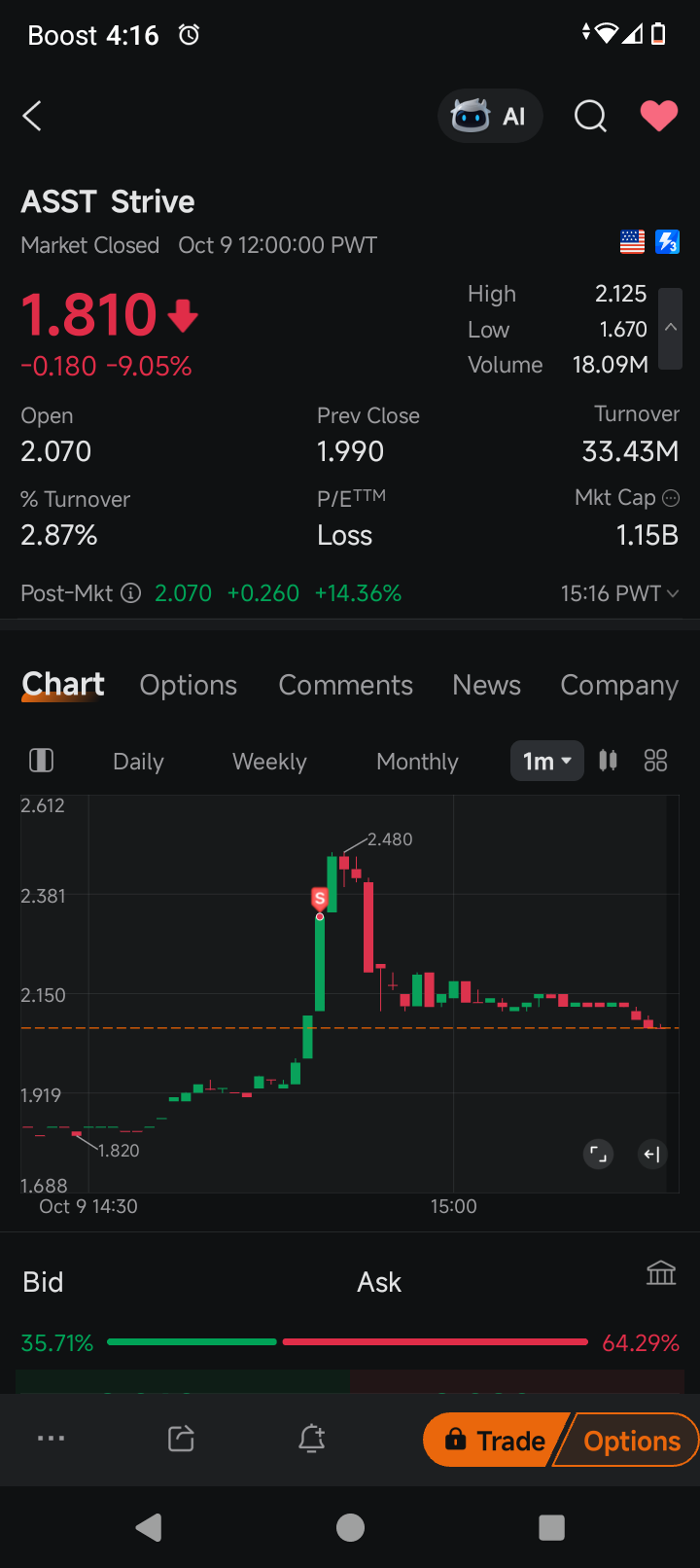Screen dimensions: 700x1568
Task: Open the Company tab
Action: (619, 685)
